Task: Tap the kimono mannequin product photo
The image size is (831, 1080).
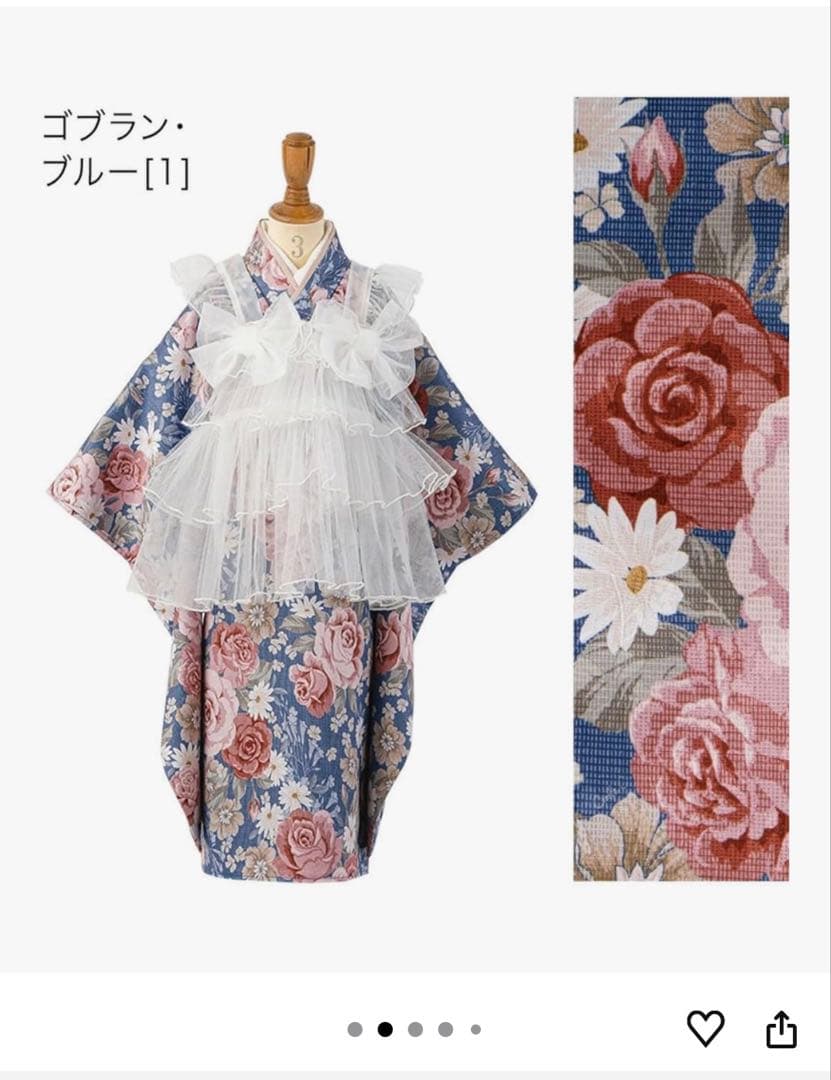Action: click(290, 550)
